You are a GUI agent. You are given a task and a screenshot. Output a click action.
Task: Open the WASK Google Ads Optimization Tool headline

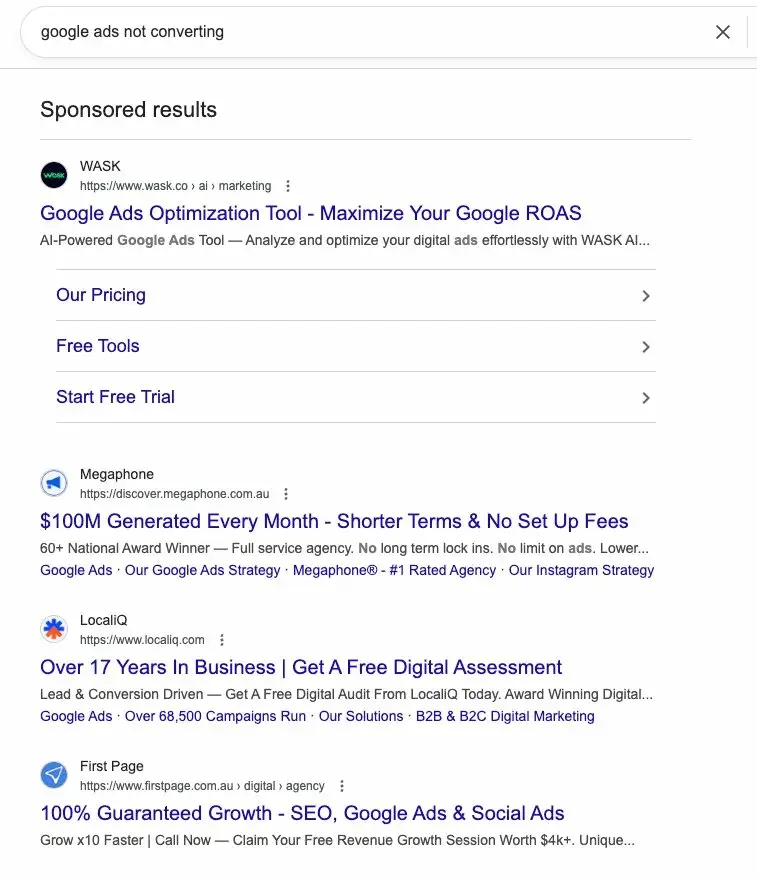(x=310, y=213)
